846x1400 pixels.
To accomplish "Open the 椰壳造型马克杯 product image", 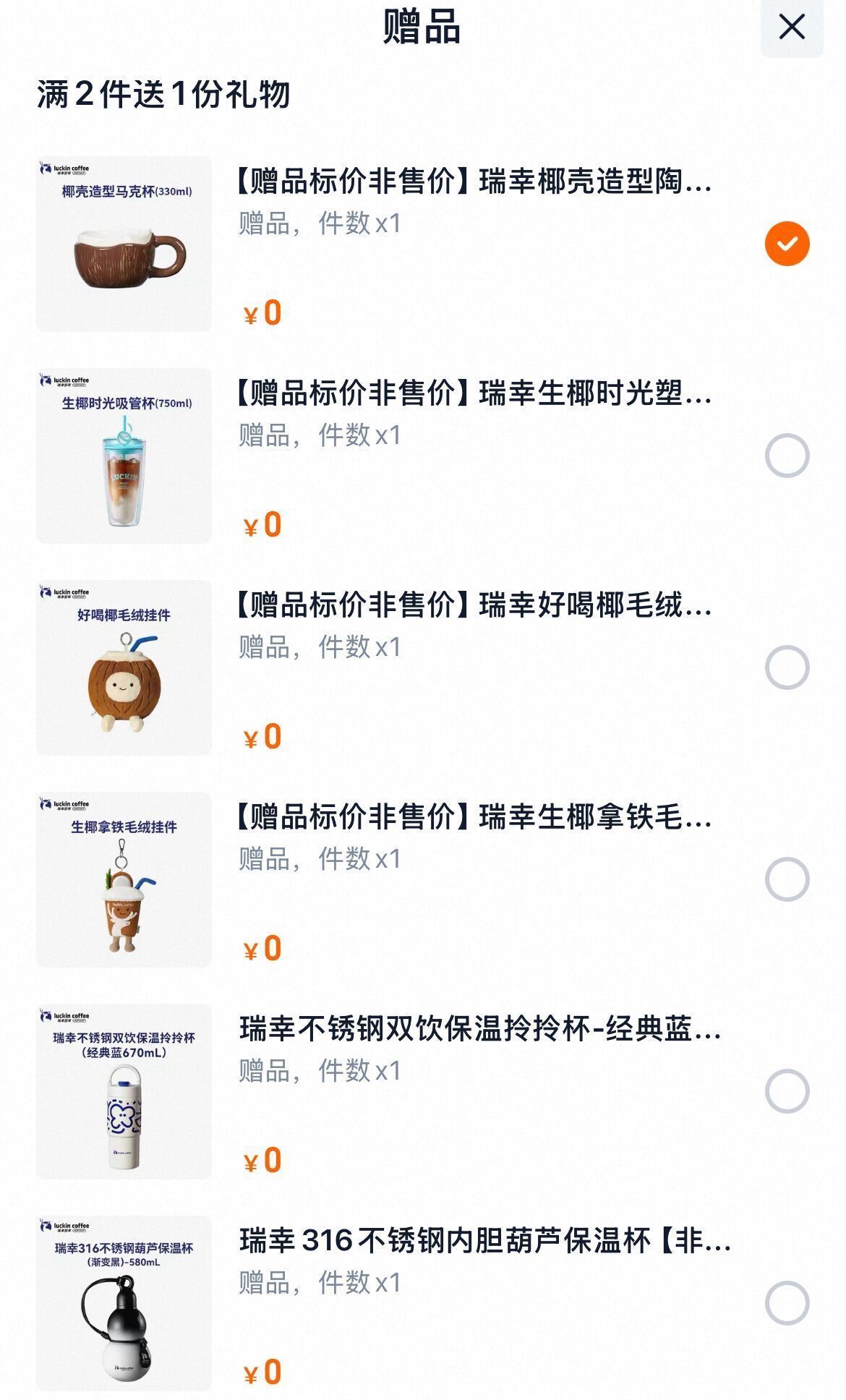I will [x=124, y=244].
